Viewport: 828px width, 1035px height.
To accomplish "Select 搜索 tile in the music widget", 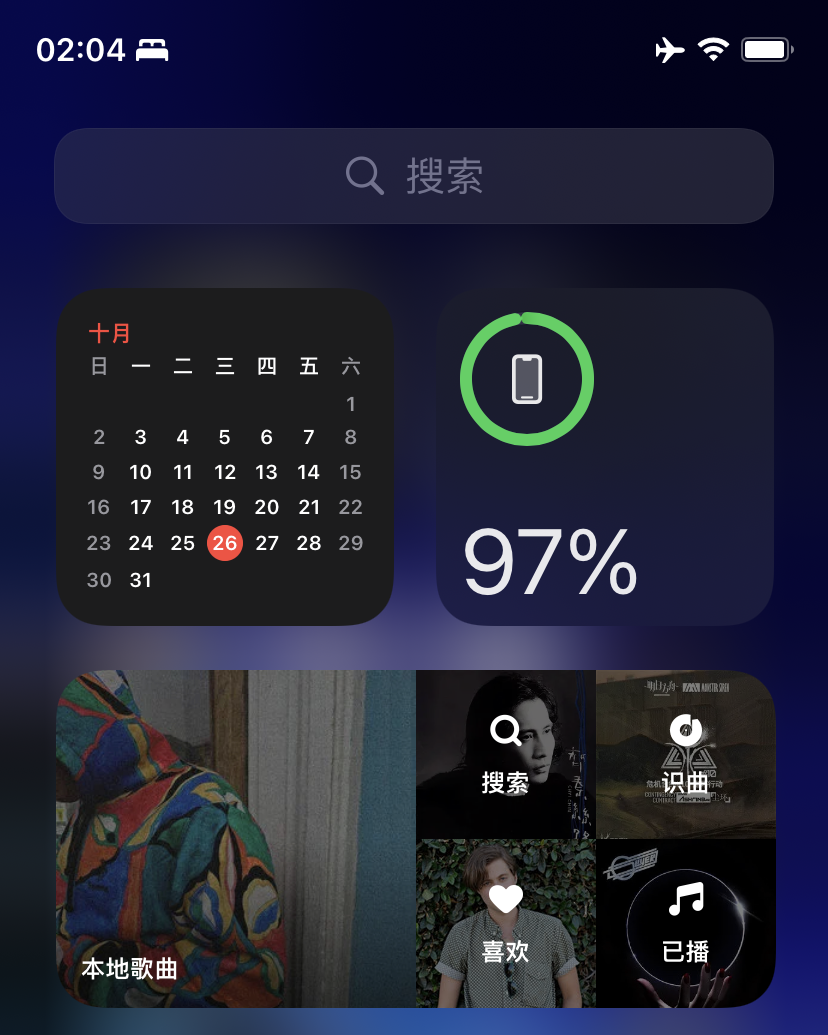I will [x=506, y=754].
